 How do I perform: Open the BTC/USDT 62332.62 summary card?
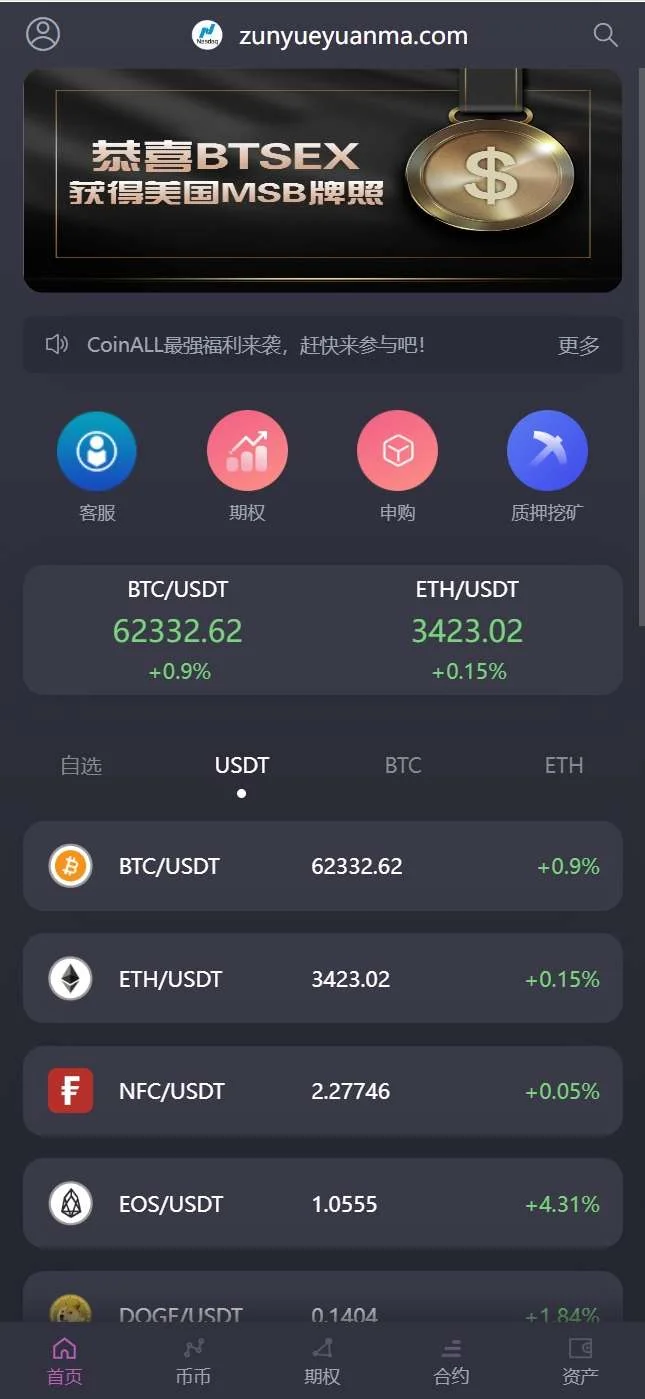[178, 630]
